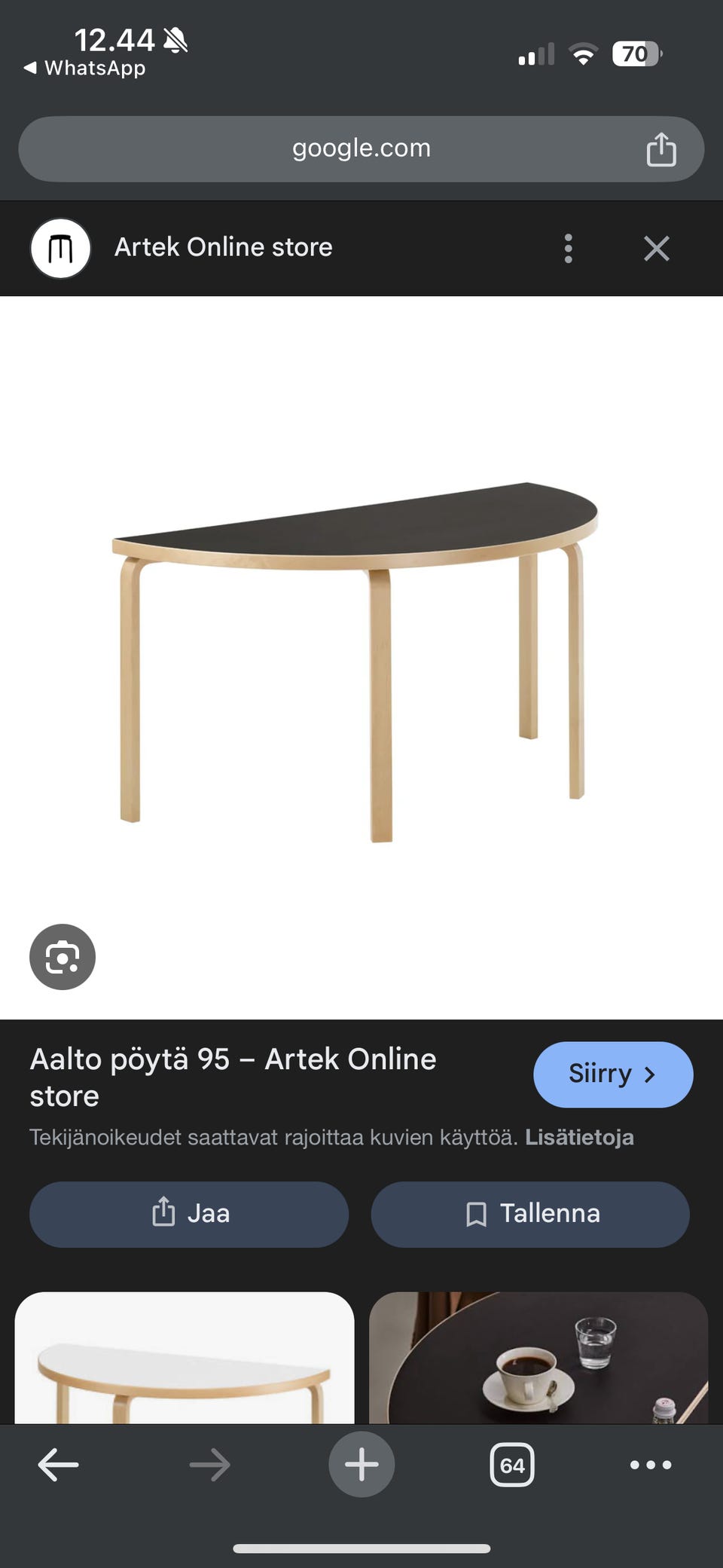Save the image with Tallenna
This screenshot has height=1568, width=723.
[x=530, y=1214]
